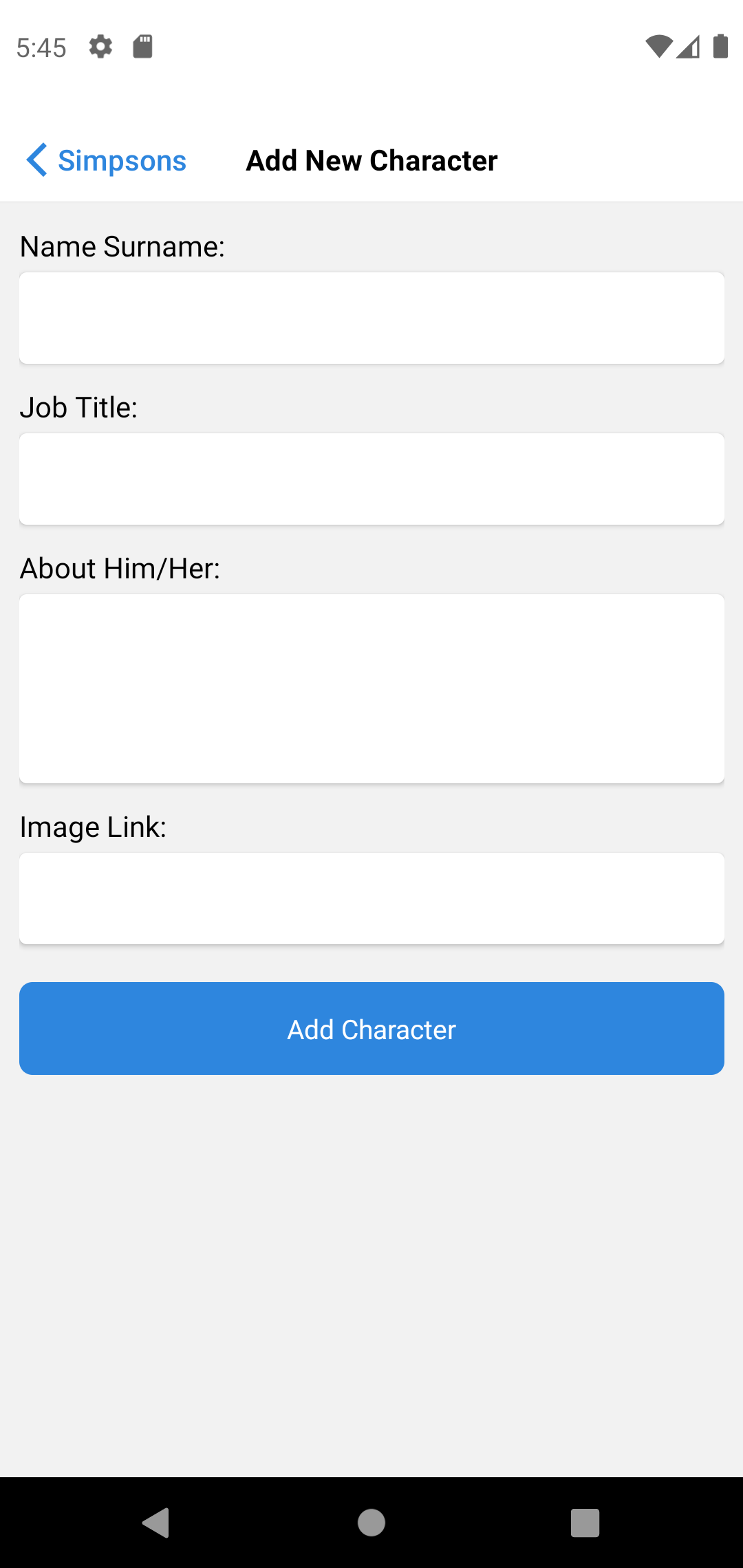Tap the cellular signal icon

tap(689, 47)
